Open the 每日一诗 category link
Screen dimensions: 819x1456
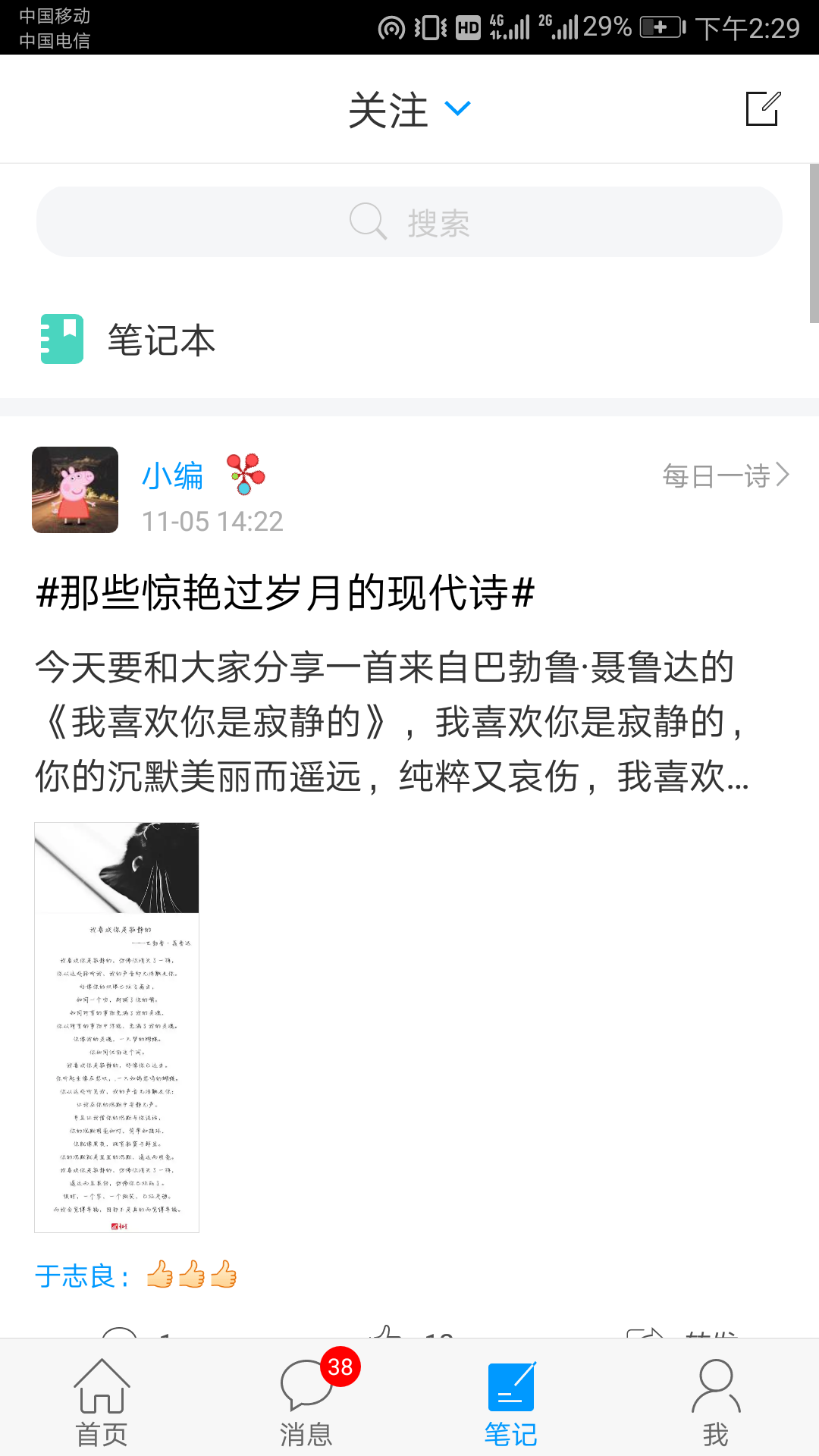point(725,476)
